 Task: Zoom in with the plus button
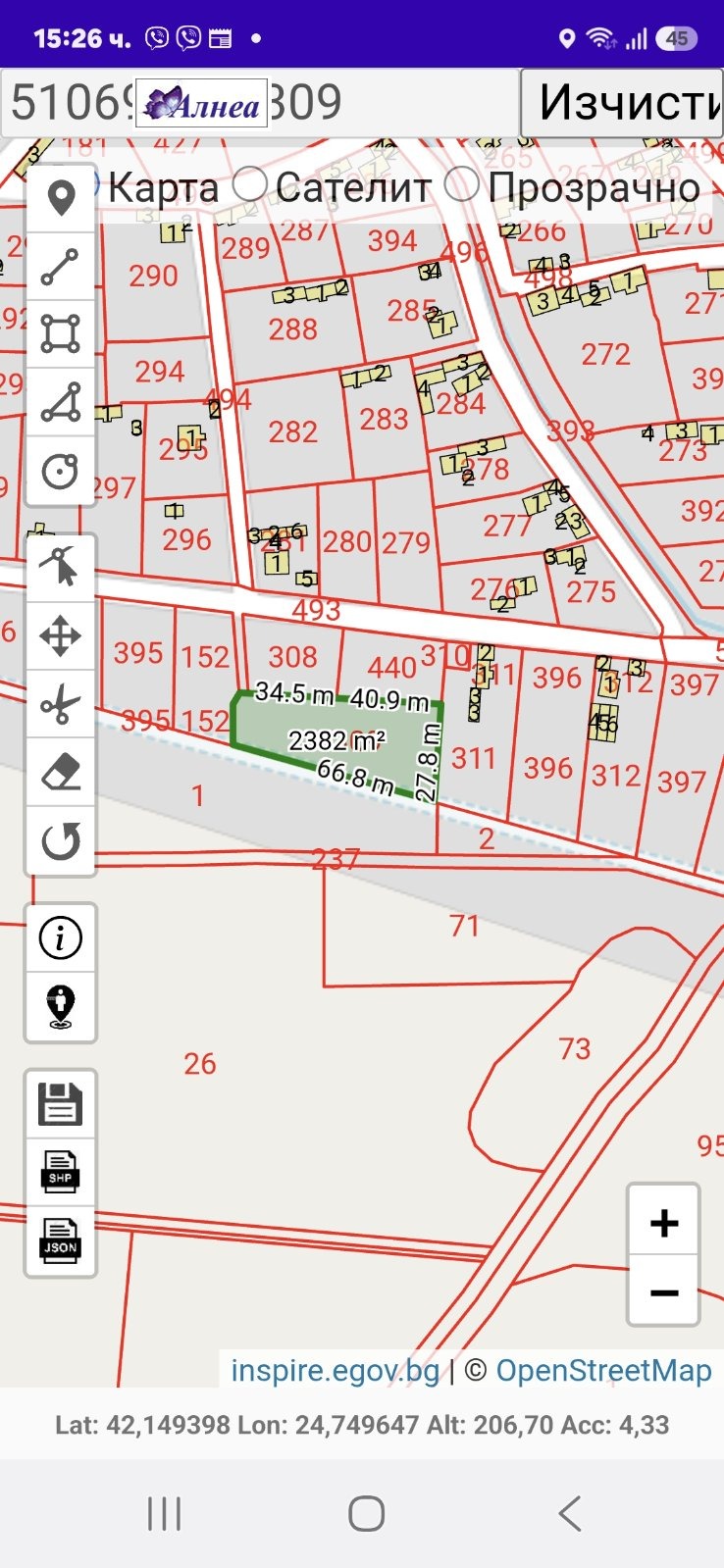click(x=664, y=1222)
